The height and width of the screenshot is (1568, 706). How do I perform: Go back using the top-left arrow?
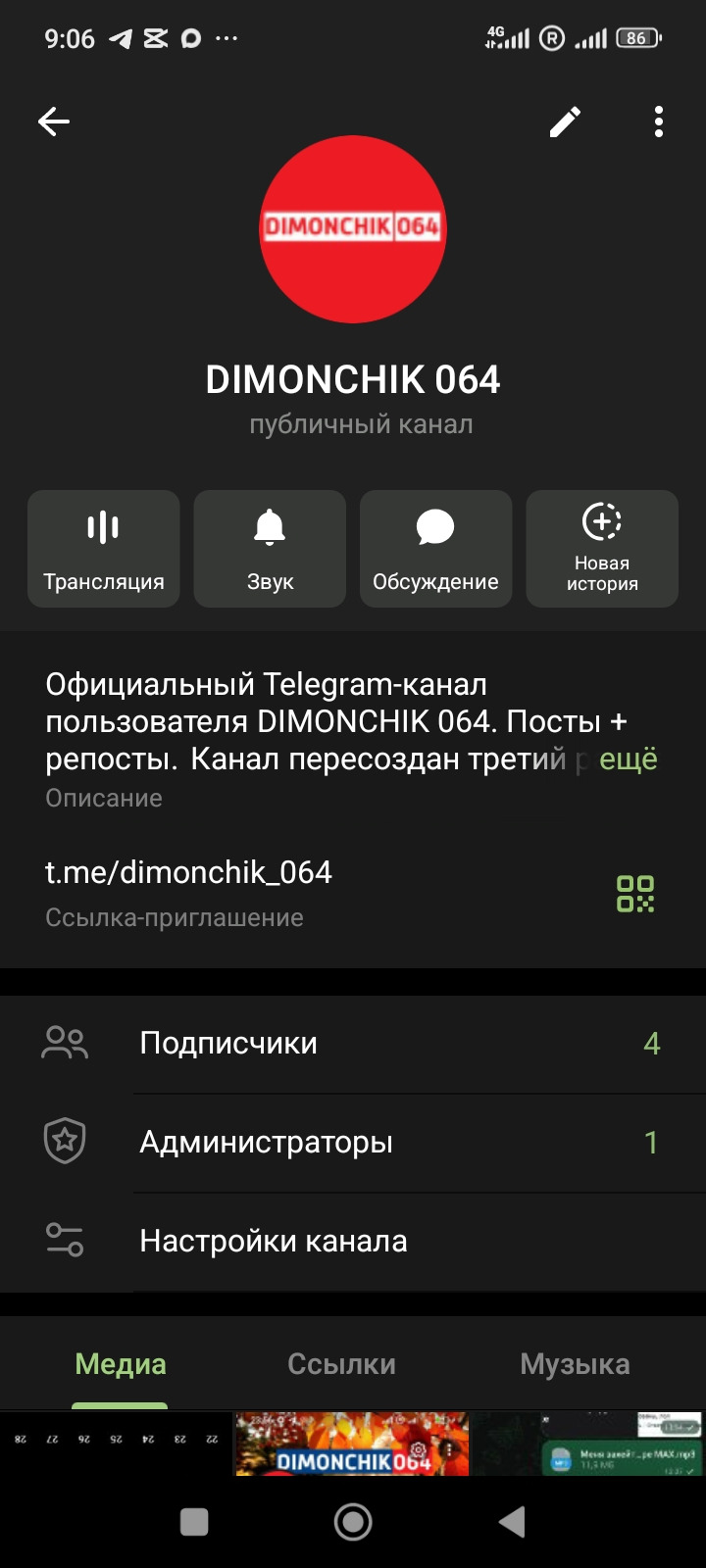click(x=54, y=122)
